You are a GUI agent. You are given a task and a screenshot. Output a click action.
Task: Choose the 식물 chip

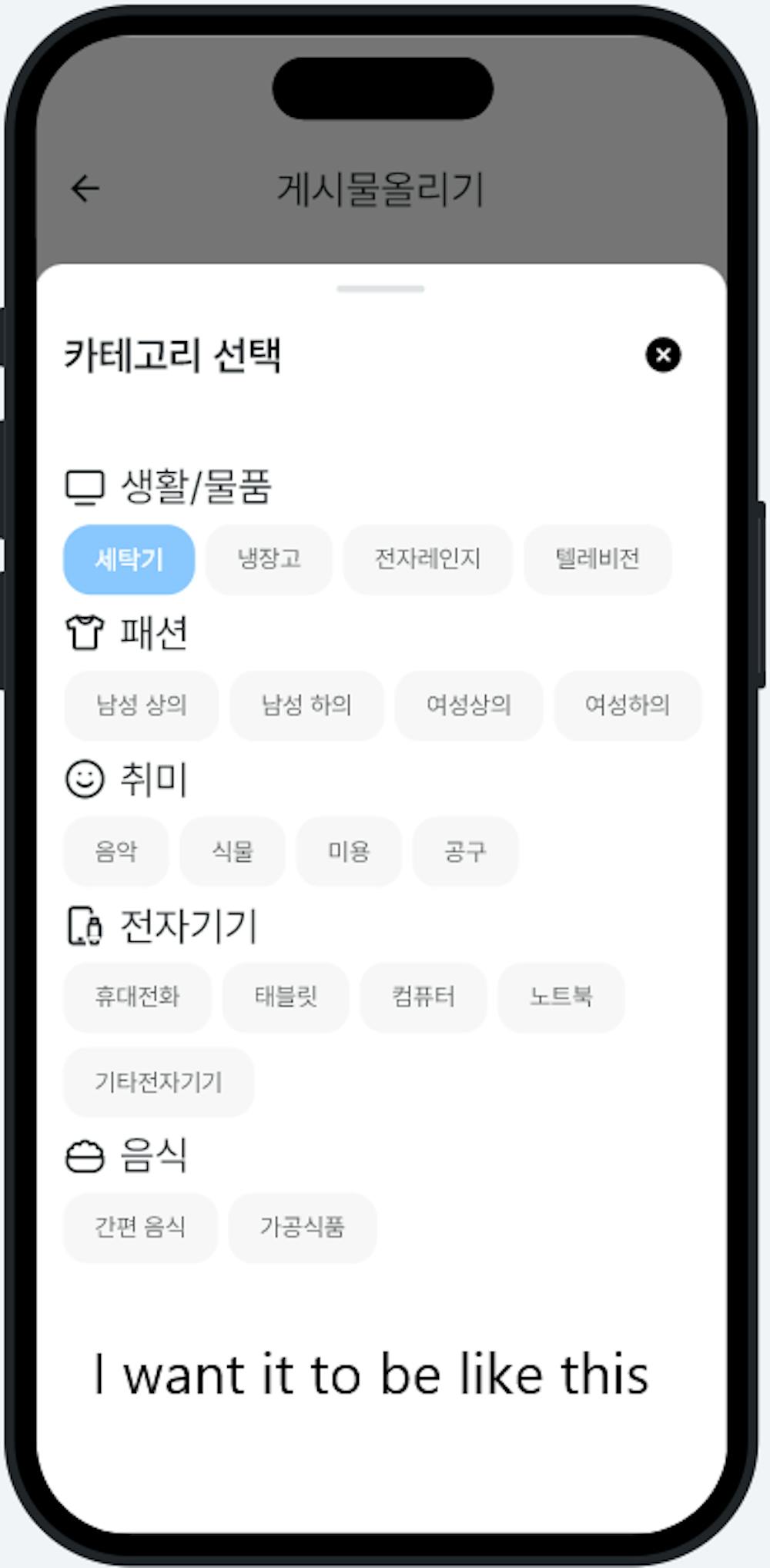click(x=233, y=852)
